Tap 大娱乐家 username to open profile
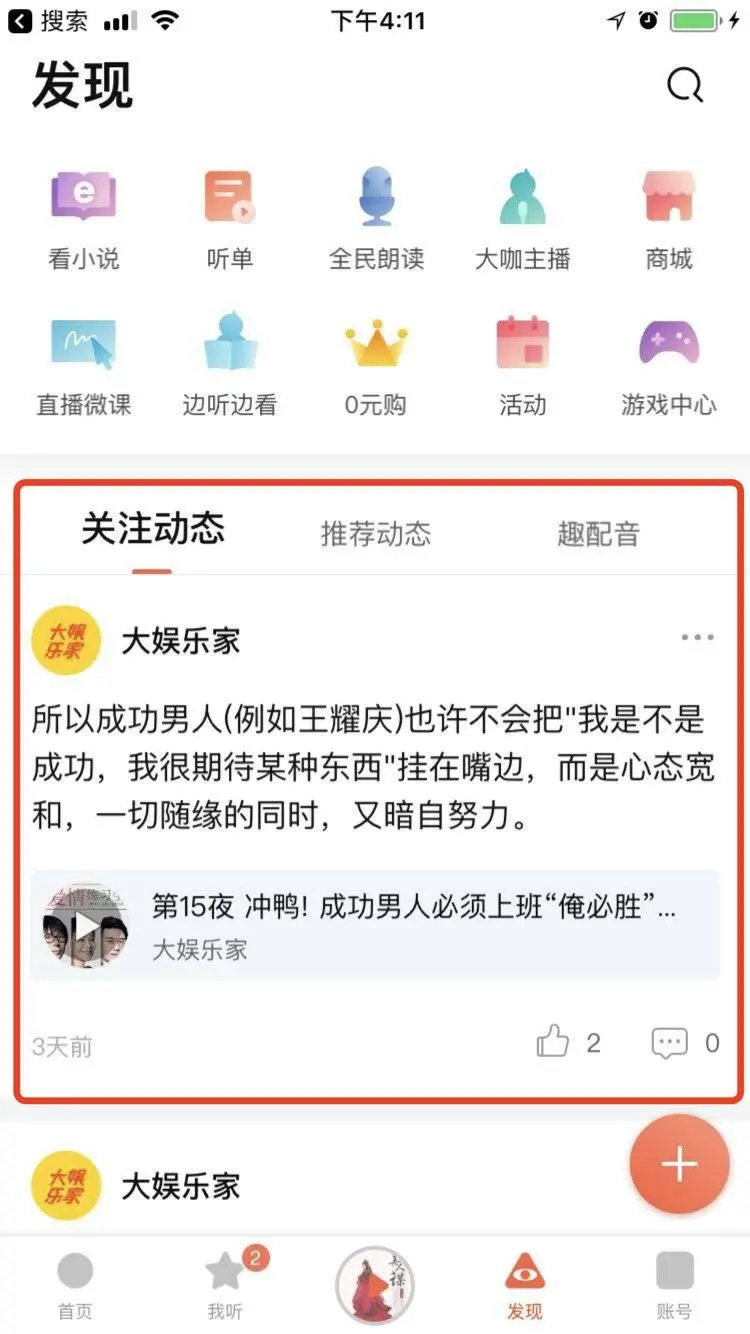The image size is (750, 1334). click(x=180, y=641)
